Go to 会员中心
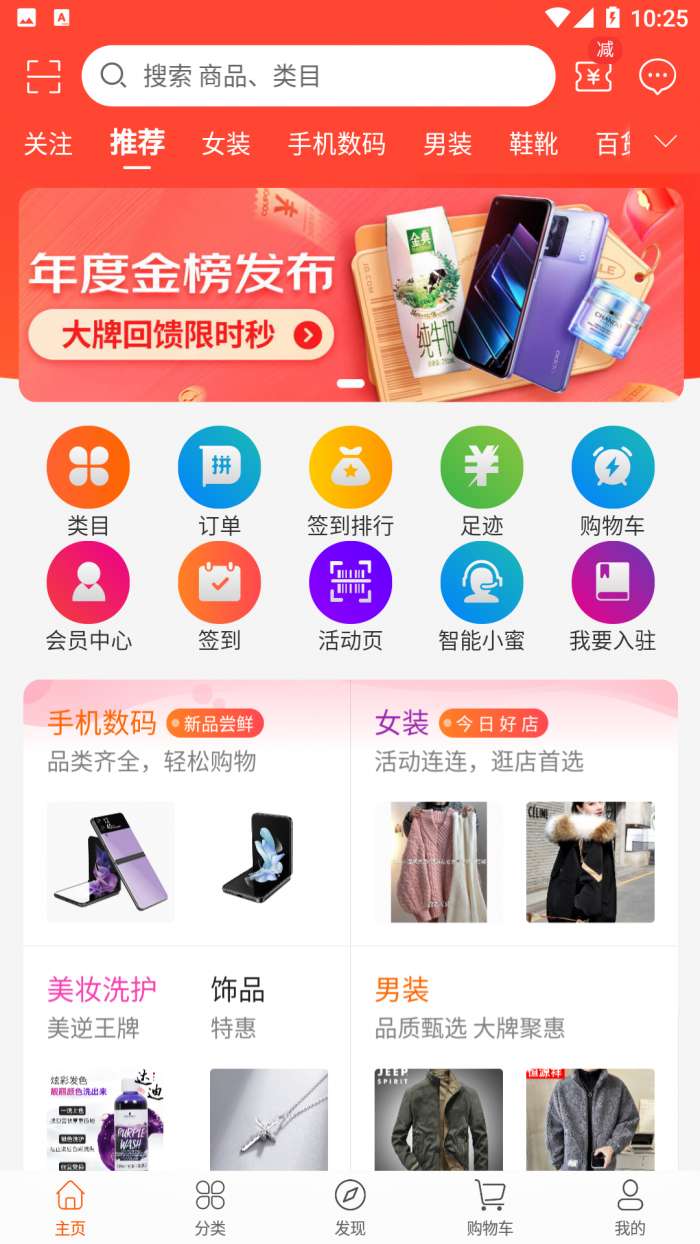The image size is (700, 1244). (x=88, y=597)
